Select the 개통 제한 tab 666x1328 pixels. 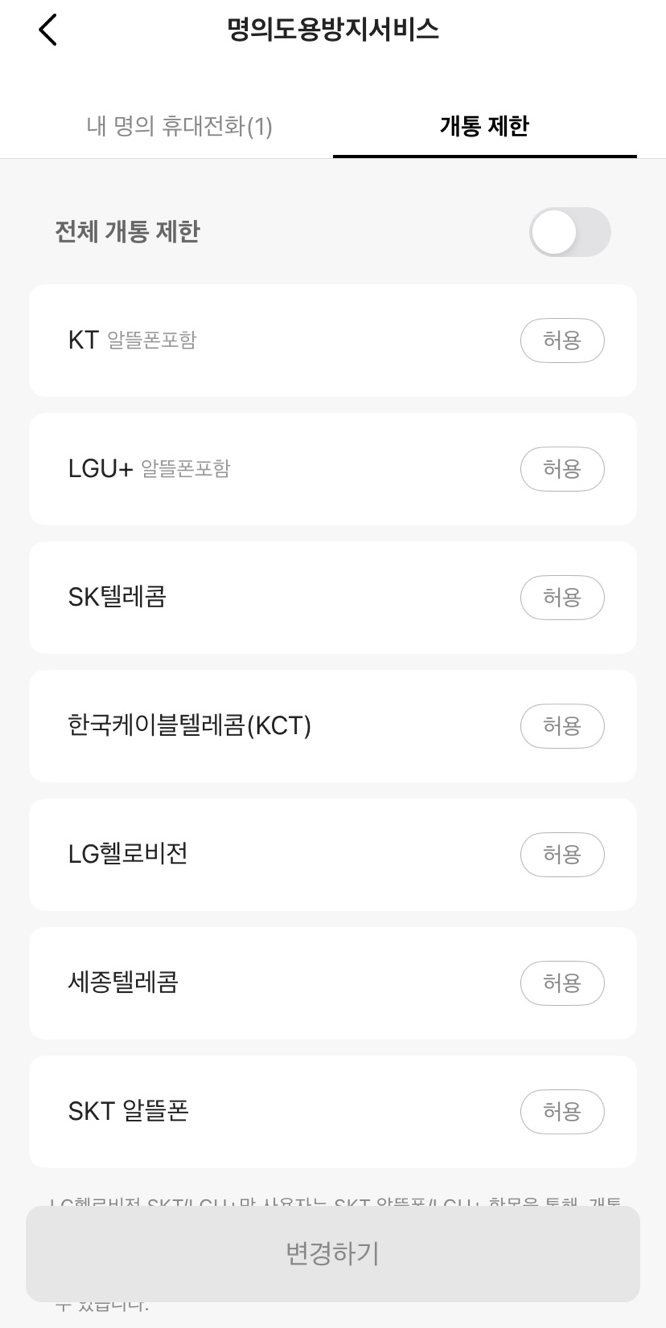click(x=484, y=126)
